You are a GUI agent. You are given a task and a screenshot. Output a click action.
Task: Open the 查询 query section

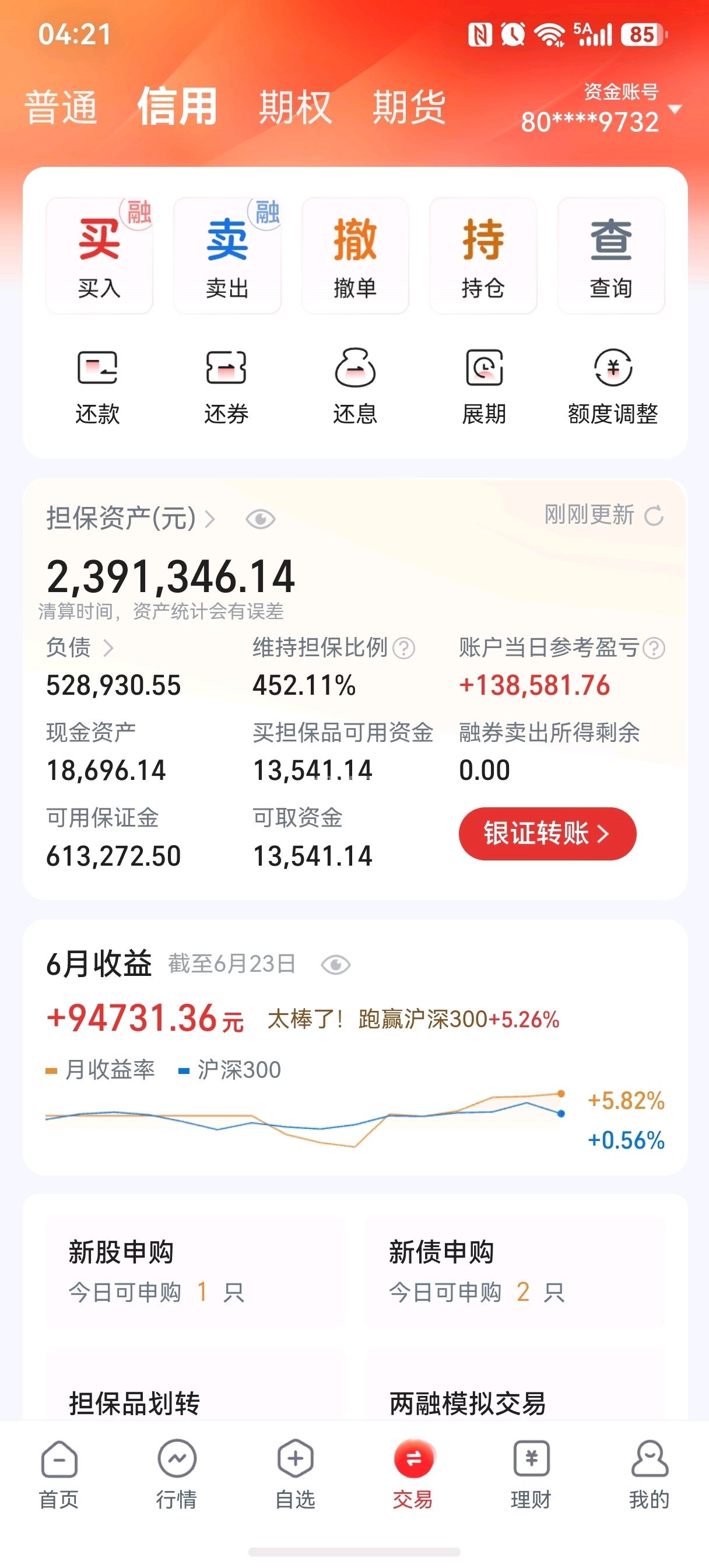tap(611, 256)
